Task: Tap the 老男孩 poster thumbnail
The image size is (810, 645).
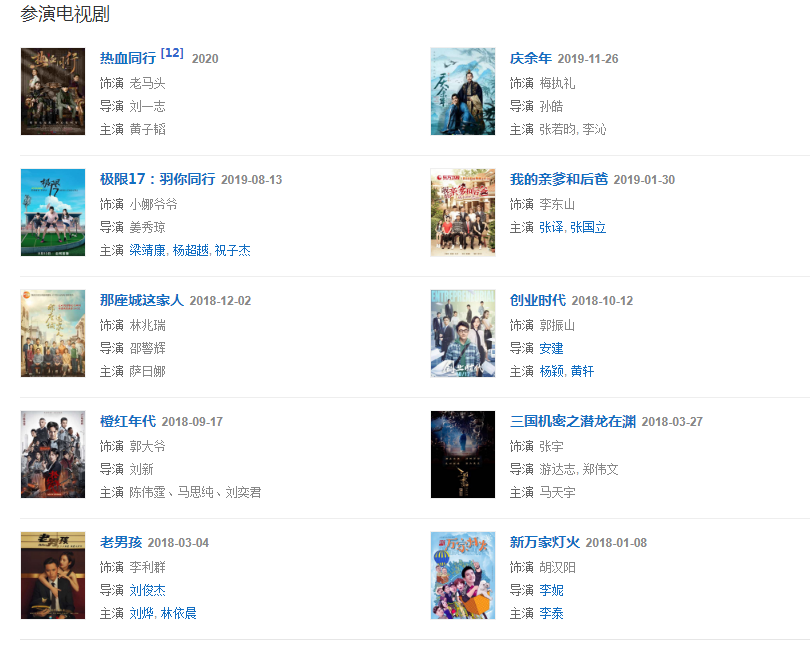Action: (x=53, y=575)
